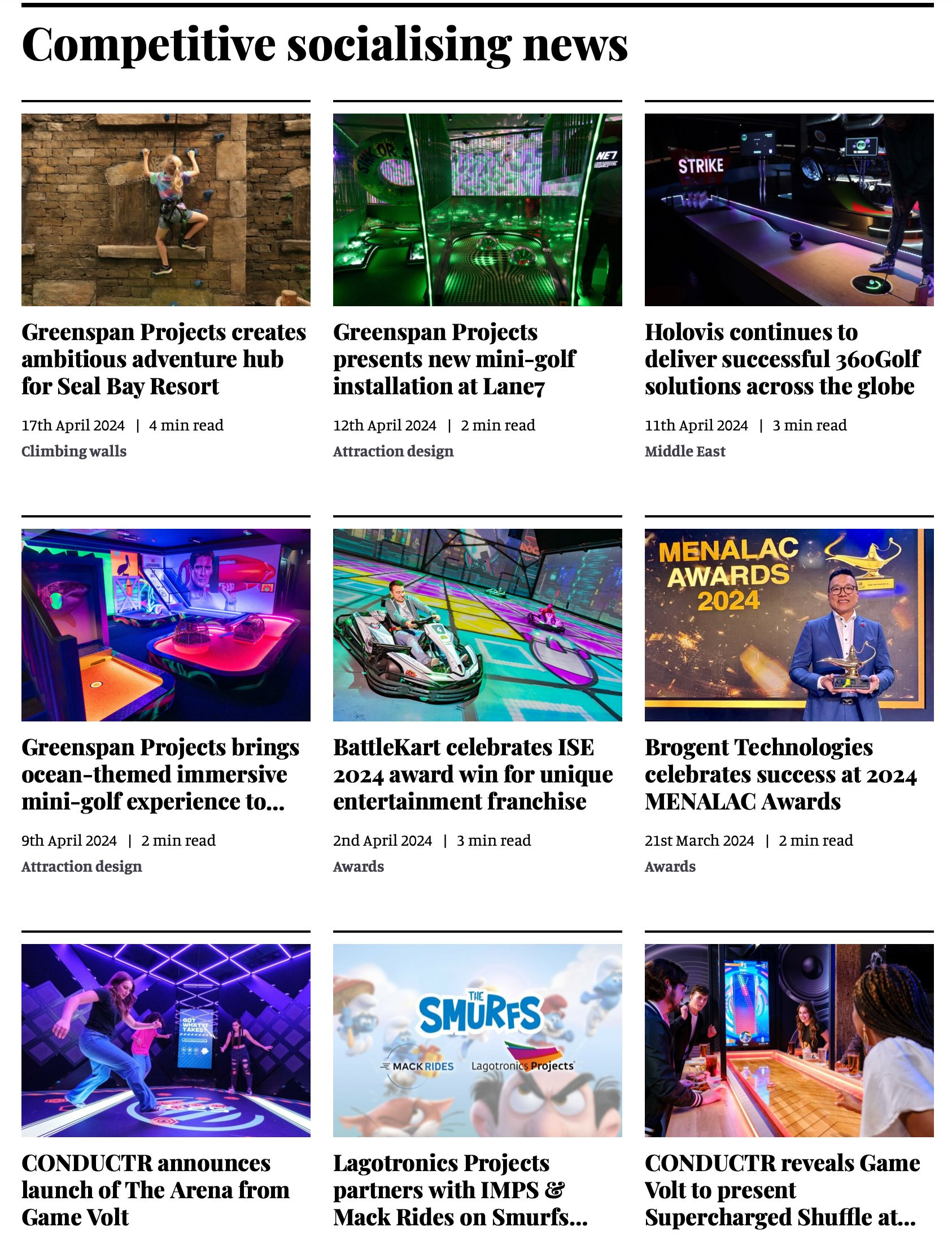Open the BattleKart go-kart image
The width and height of the screenshot is (952, 1244).
click(x=477, y=625)
